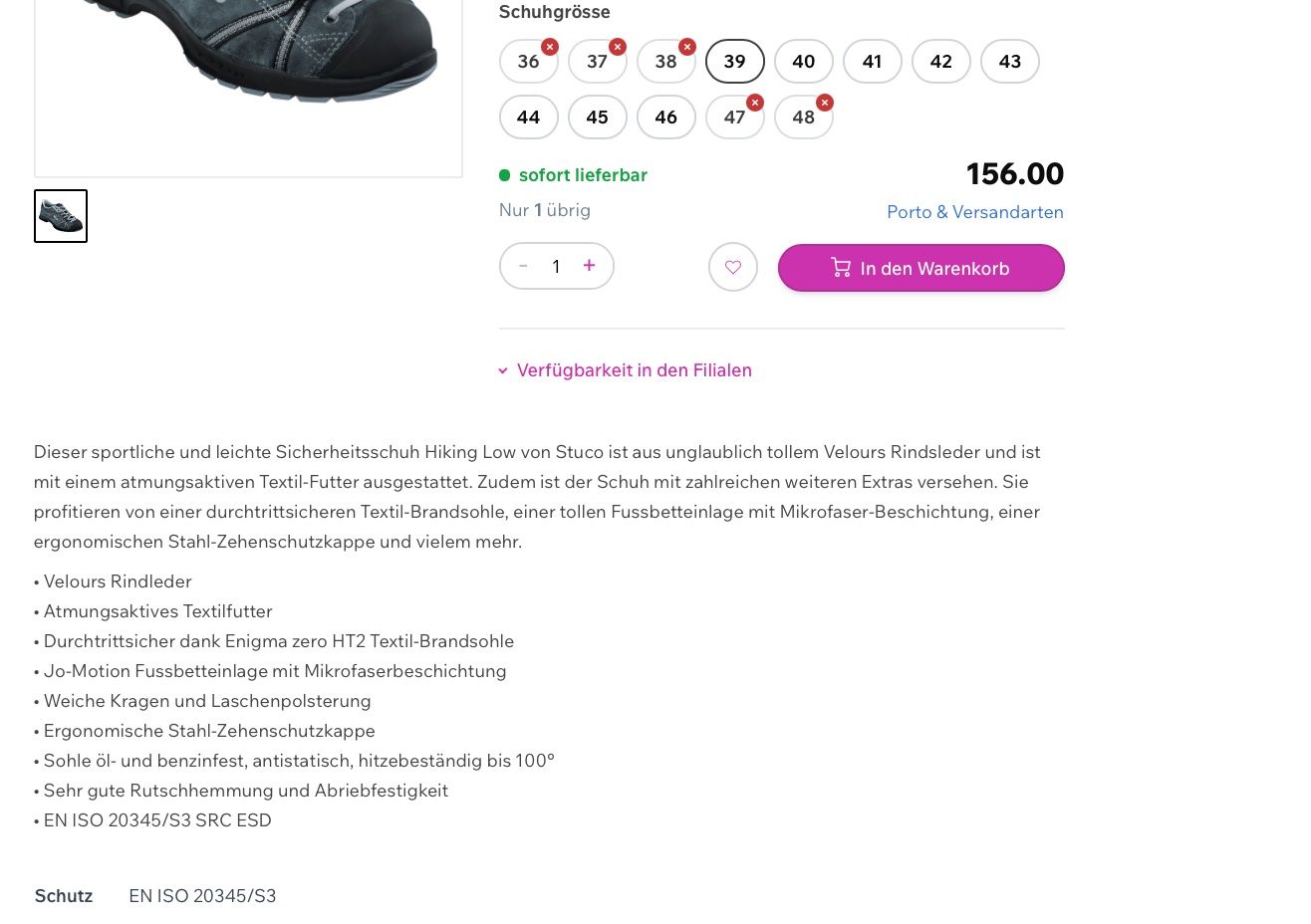Tap unavailable shoe size 36
The width and height of the screenshot is (1311, 924).
tap(528, 62)
